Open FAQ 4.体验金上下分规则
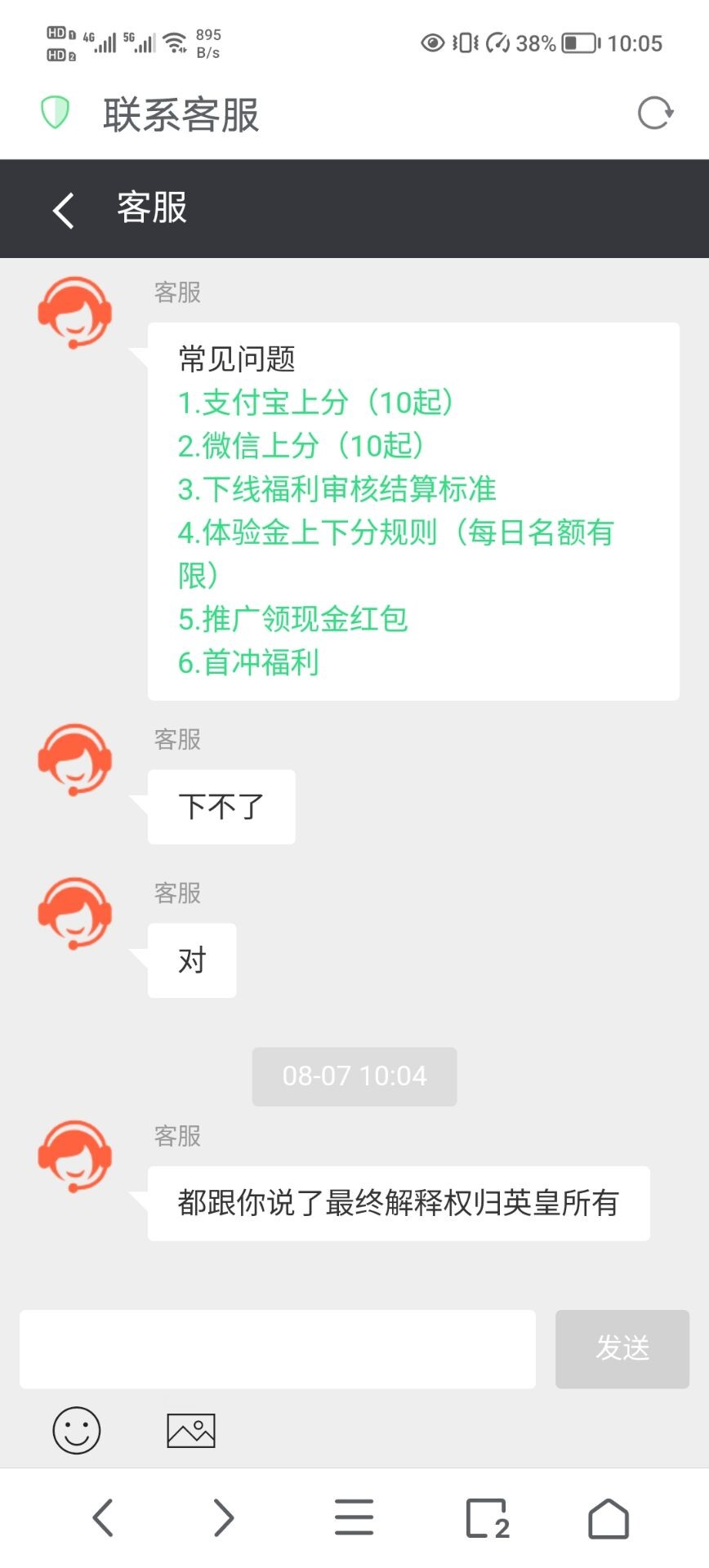The width and height of the screenshot is (709, 1568). coord(395,532)
